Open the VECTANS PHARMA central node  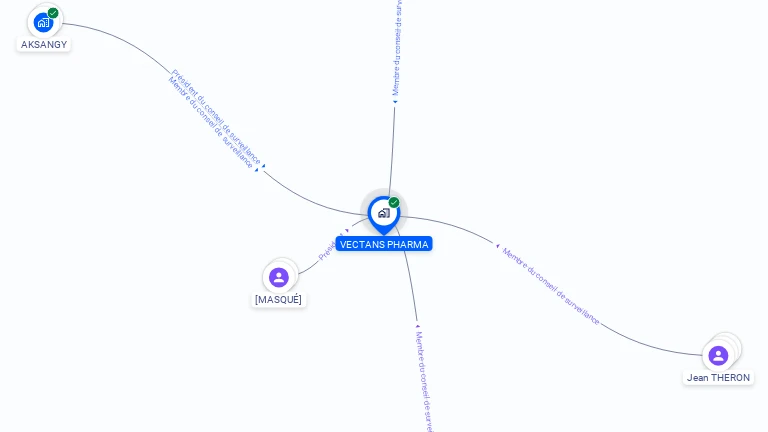click(383, 213)
